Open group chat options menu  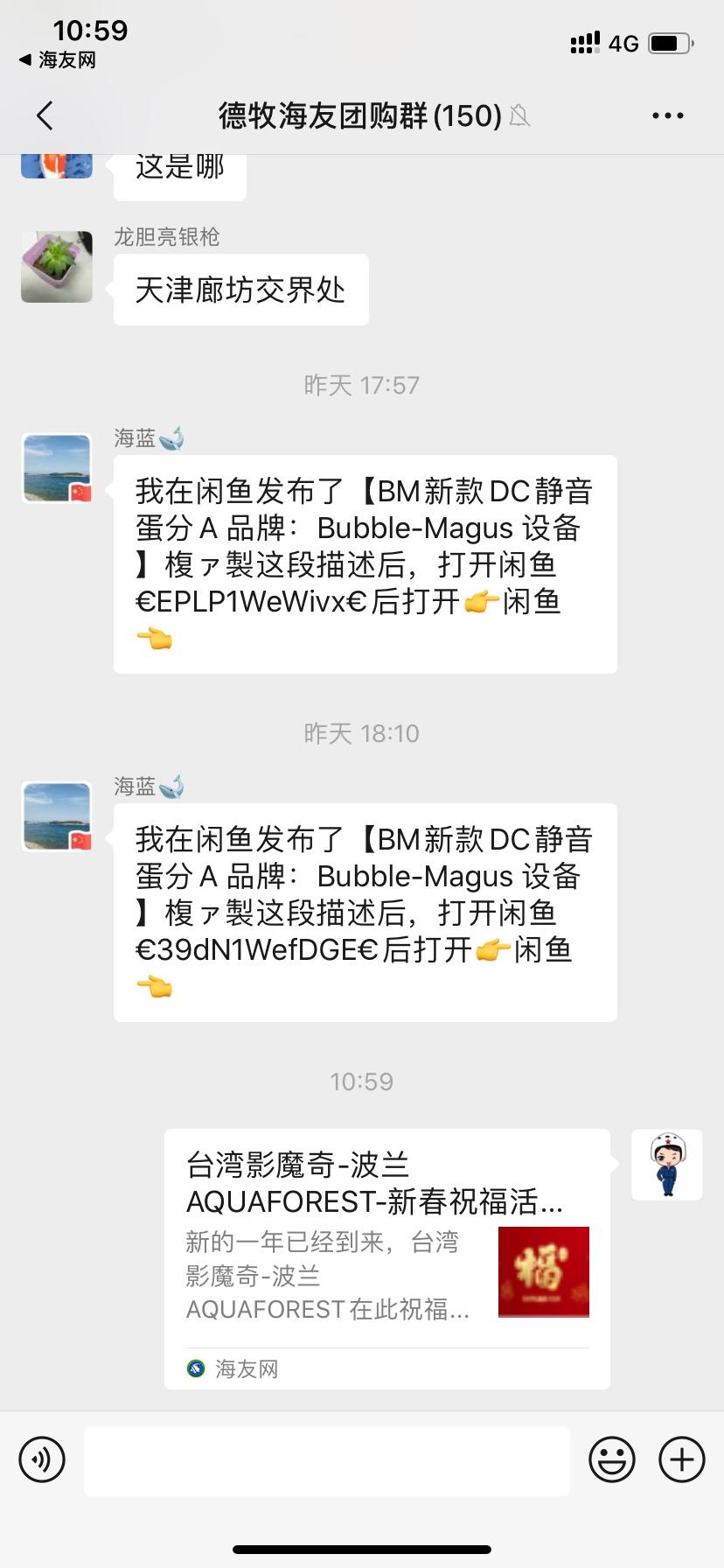click(667, 115)
